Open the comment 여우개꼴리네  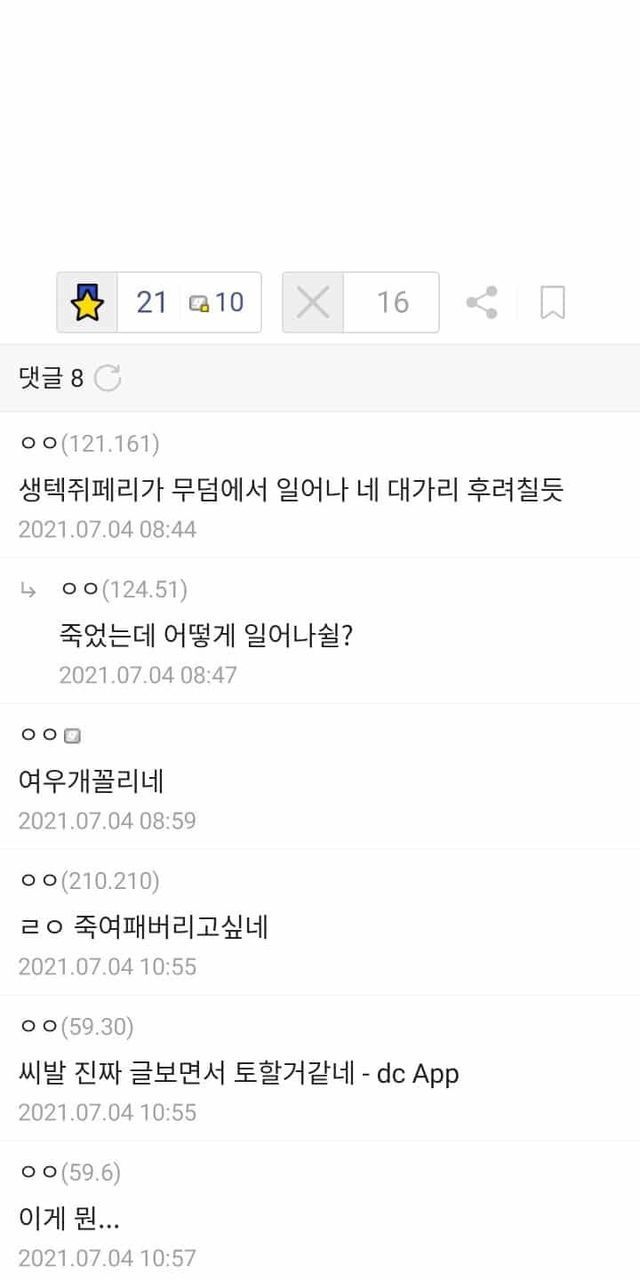coord(91,780)
